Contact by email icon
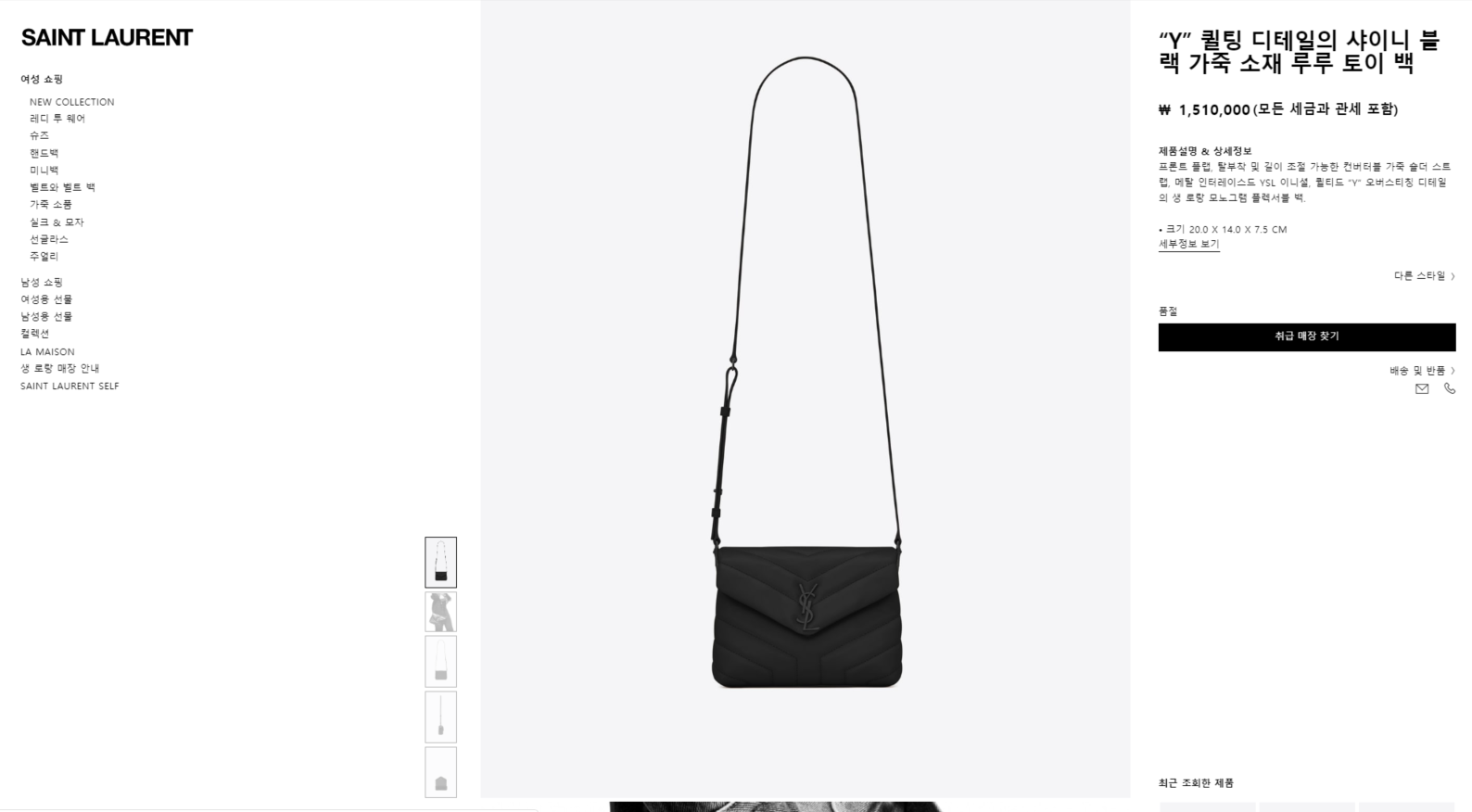Viewport: 1472px width, 812px height. 1421,389
